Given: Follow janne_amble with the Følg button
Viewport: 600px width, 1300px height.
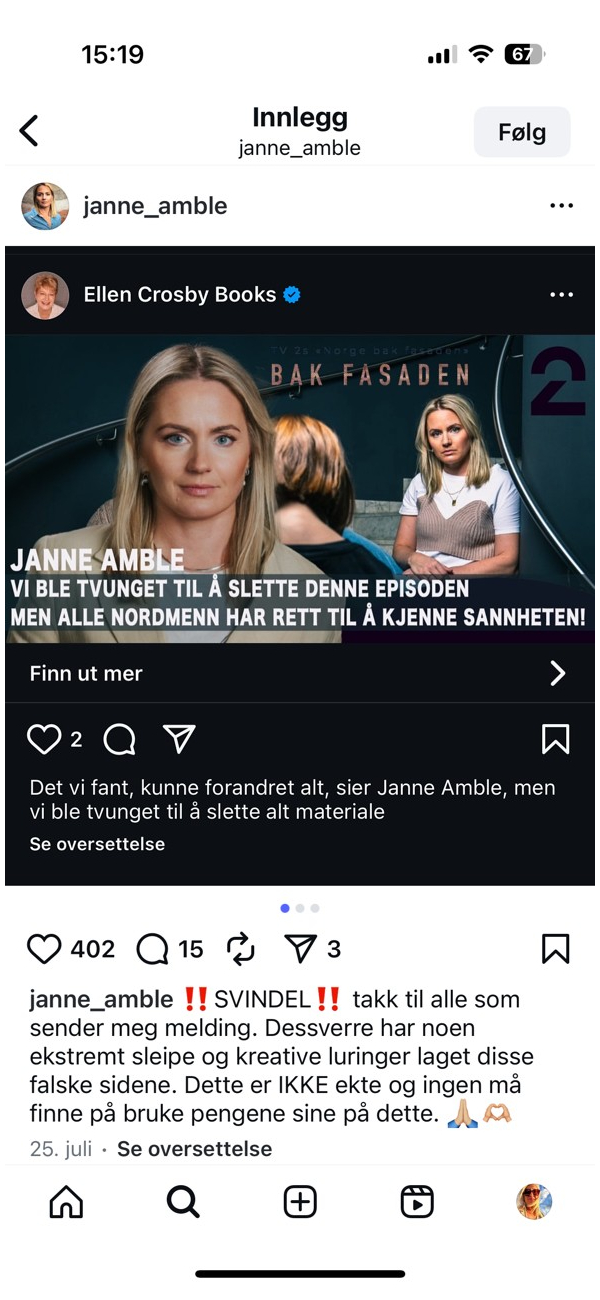Looking at the screenshot, I should (x=521, y=132).
